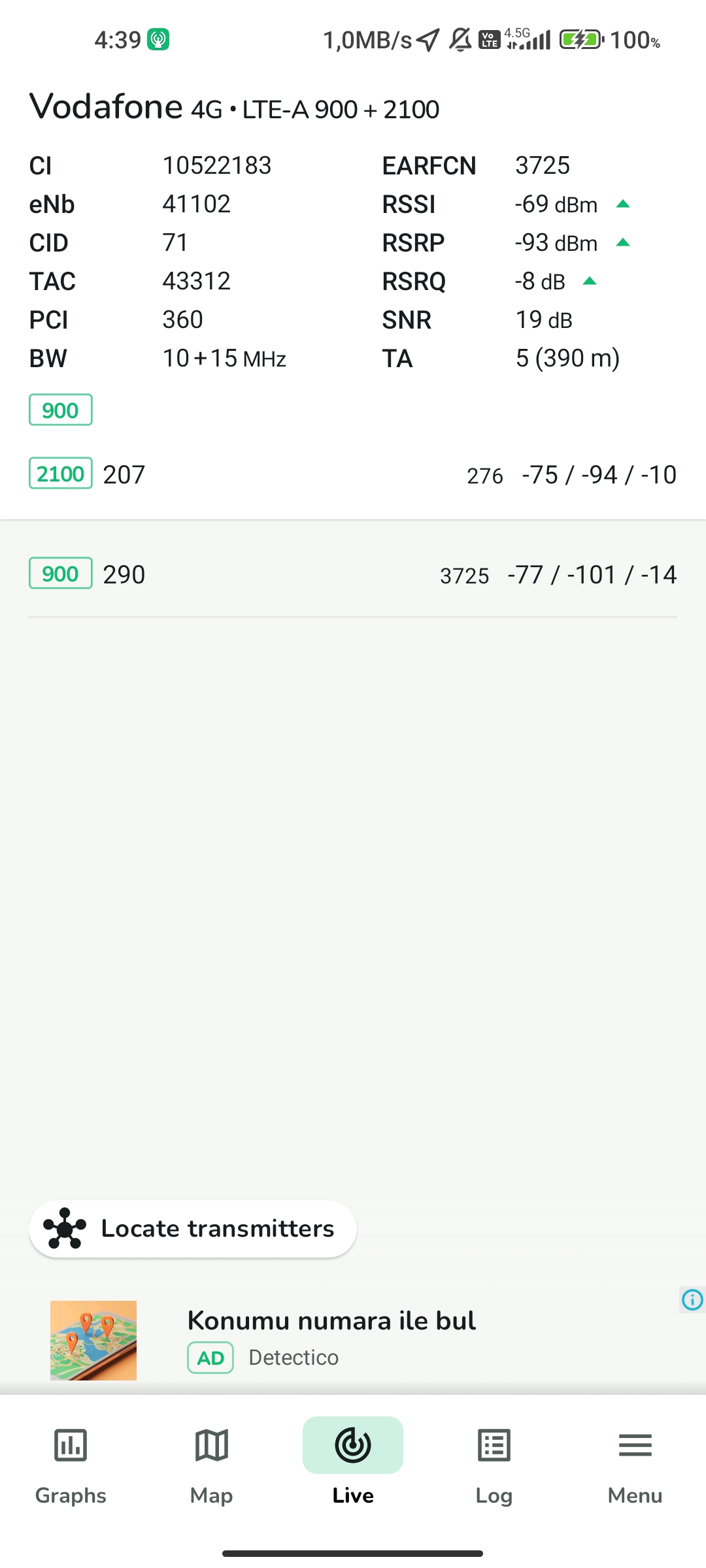Tap the ad info icon
706x1568 pixels.
(692, 1299)
